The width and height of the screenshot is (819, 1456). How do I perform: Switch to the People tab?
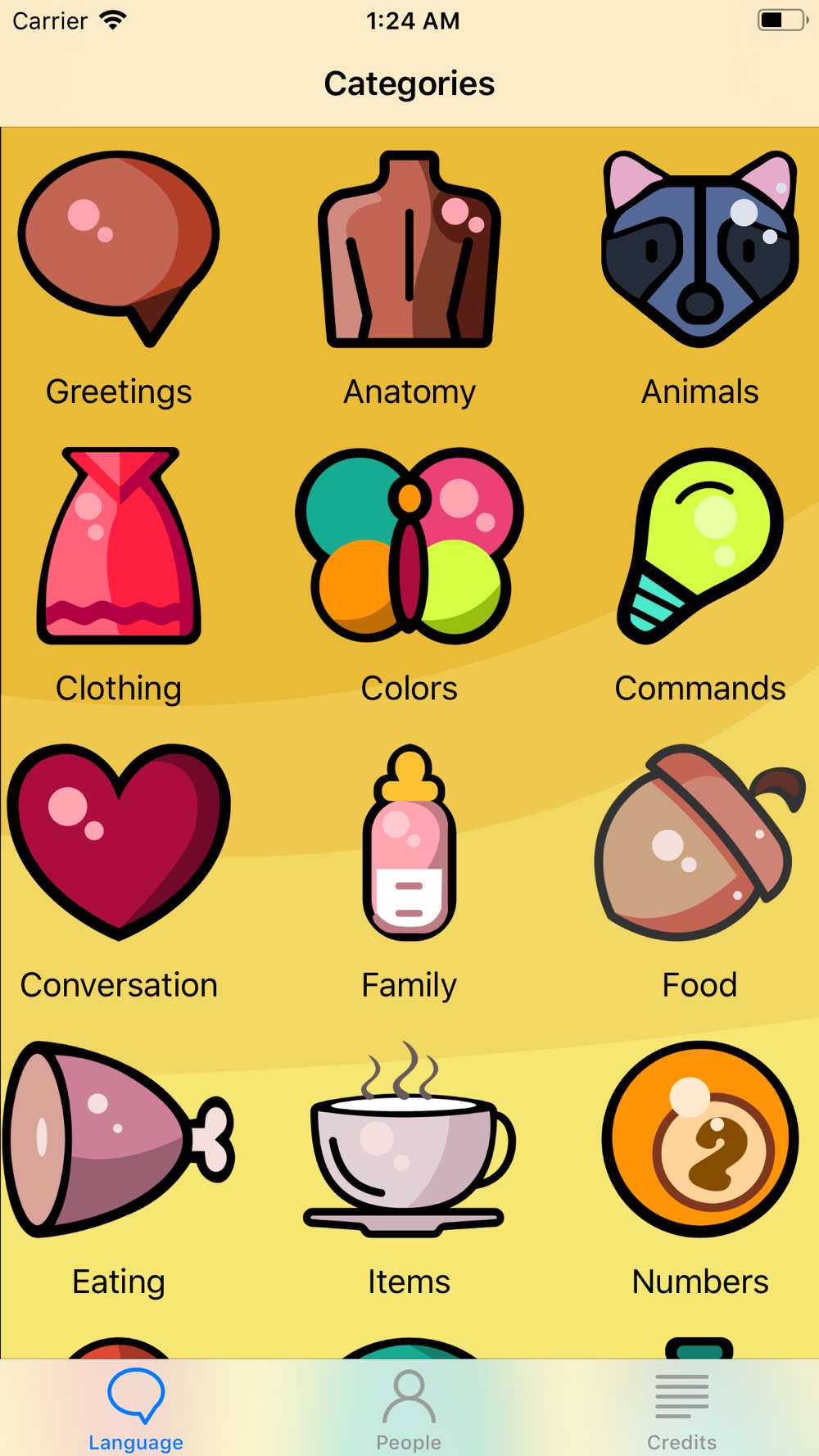pyautogui.click(x=409, y=1409)
